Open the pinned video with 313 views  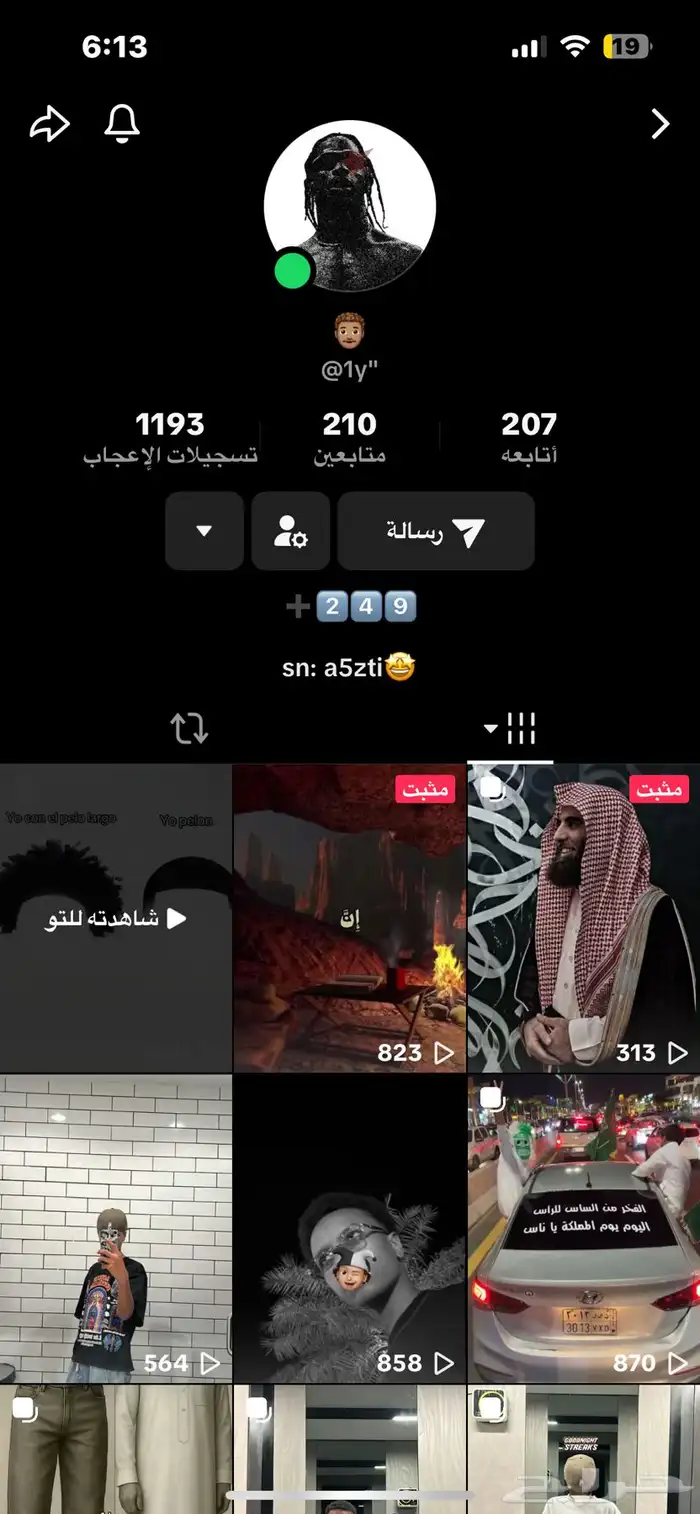[584, 918]
